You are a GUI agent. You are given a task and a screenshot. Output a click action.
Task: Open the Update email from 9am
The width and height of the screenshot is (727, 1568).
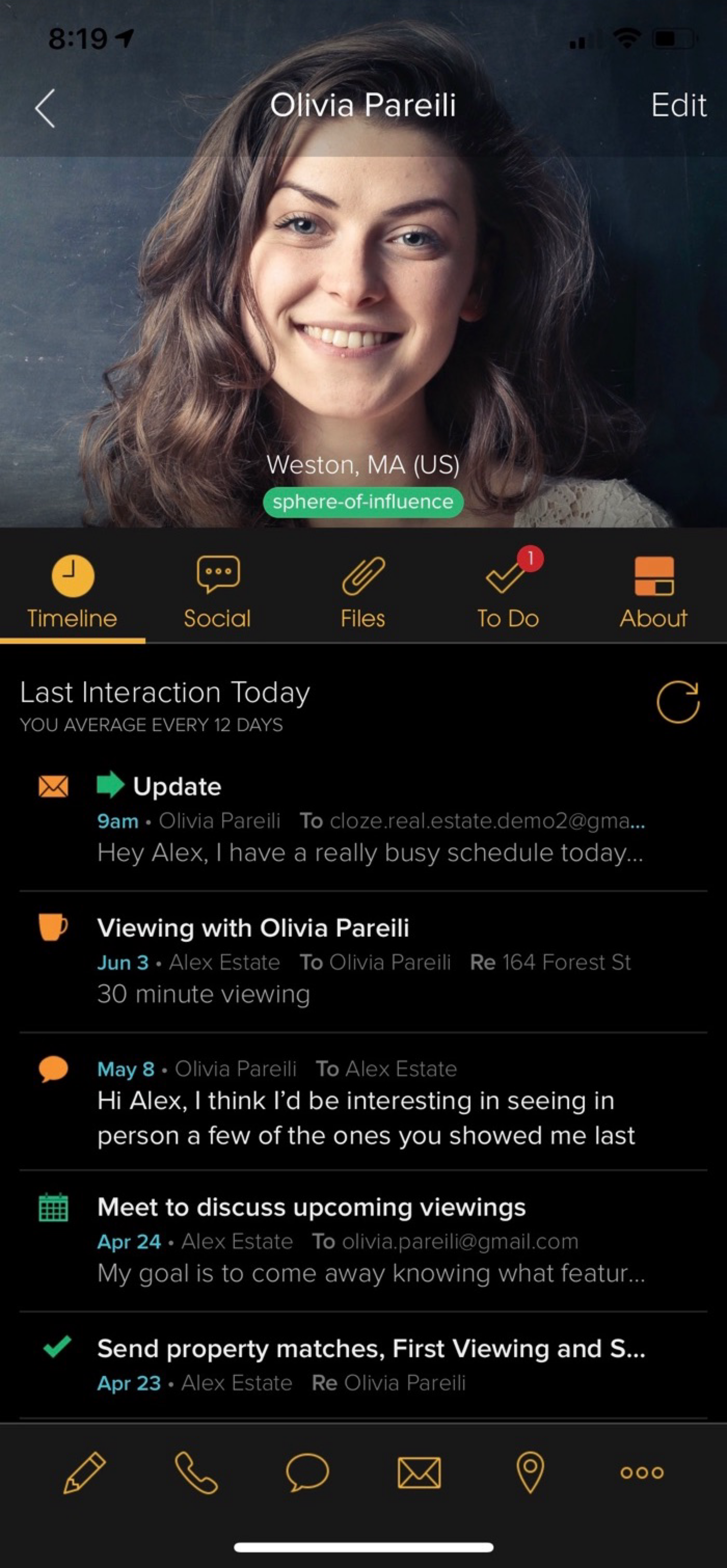tap(363, 819)
